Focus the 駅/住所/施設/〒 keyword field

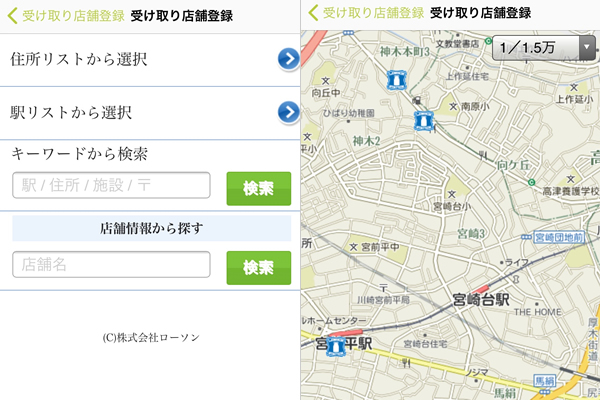click(111, 186)
